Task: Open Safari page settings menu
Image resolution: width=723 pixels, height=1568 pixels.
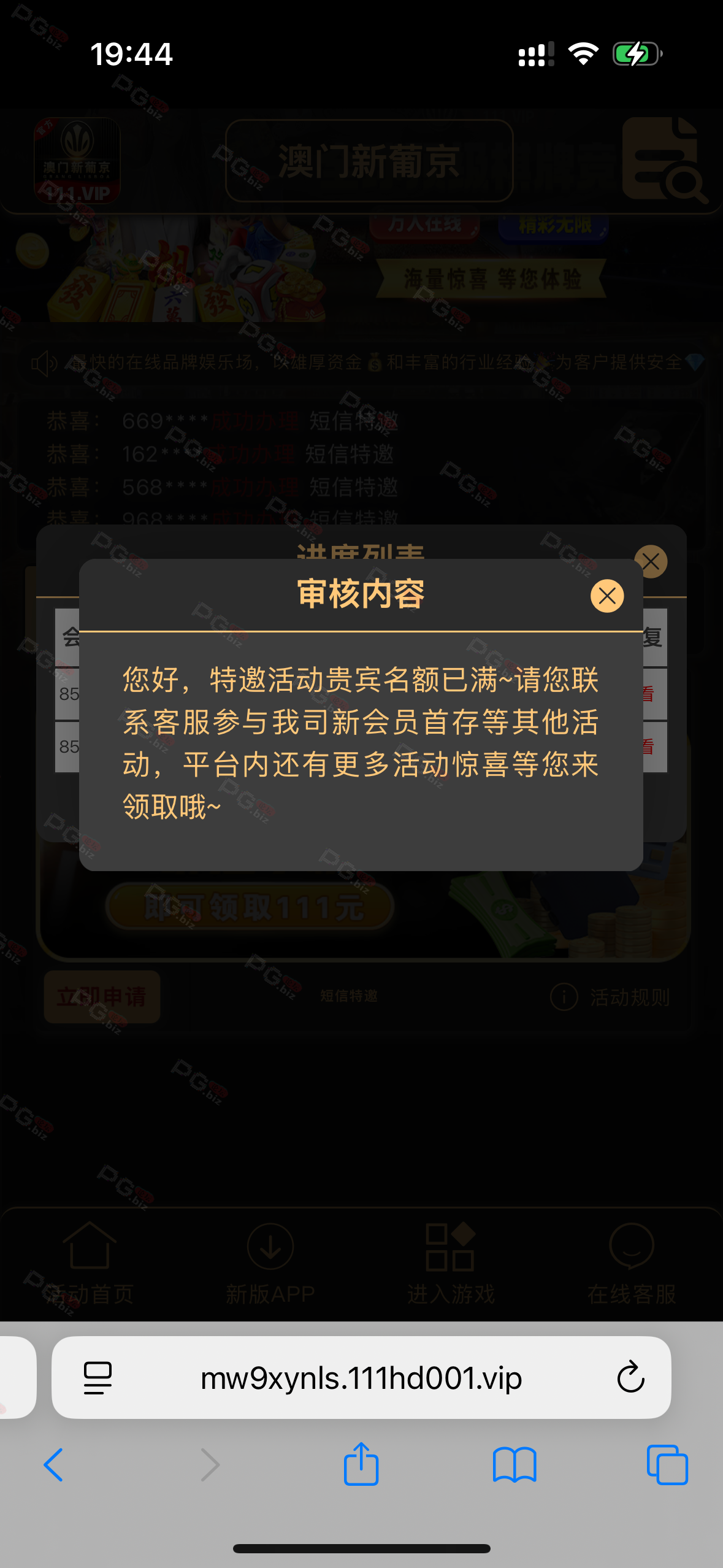Action: coord(98,1378)
